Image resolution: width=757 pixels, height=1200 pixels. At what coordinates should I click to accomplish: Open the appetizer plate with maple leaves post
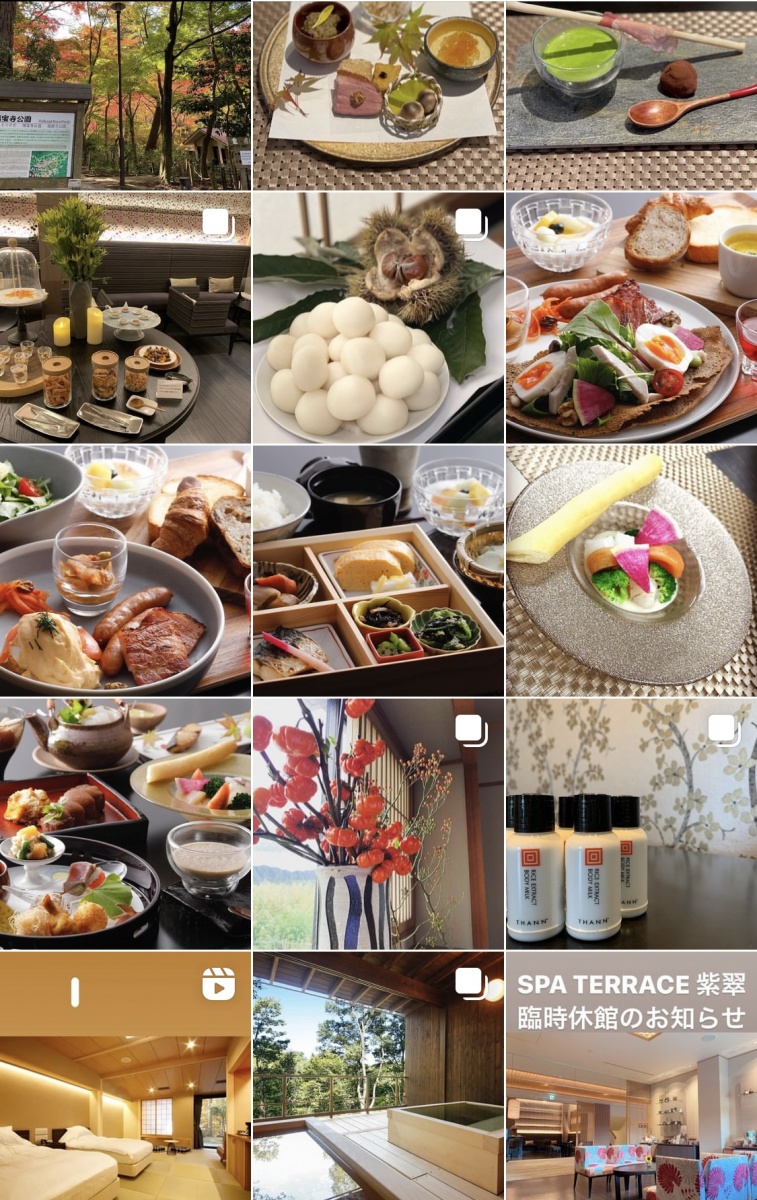pyautogui.click(x=378, y=95)
